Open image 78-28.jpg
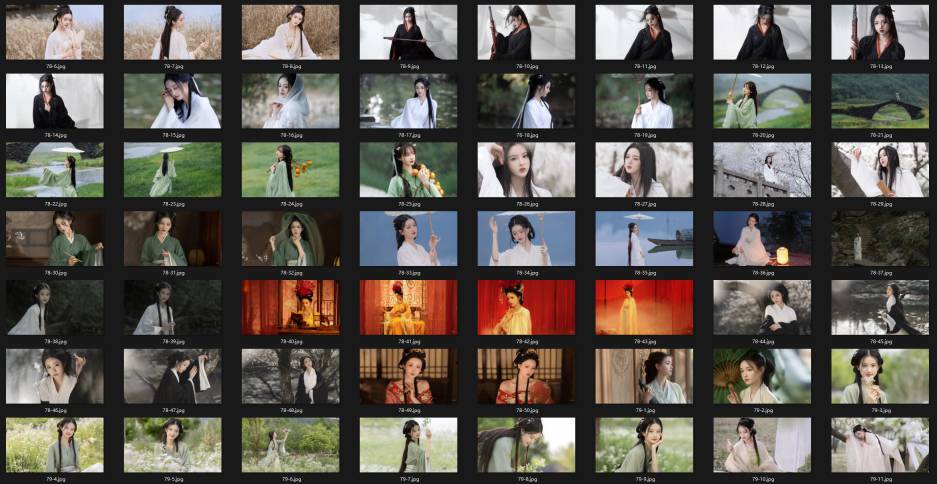The height and width of the screenshot is (484, 937). point(762,169)
